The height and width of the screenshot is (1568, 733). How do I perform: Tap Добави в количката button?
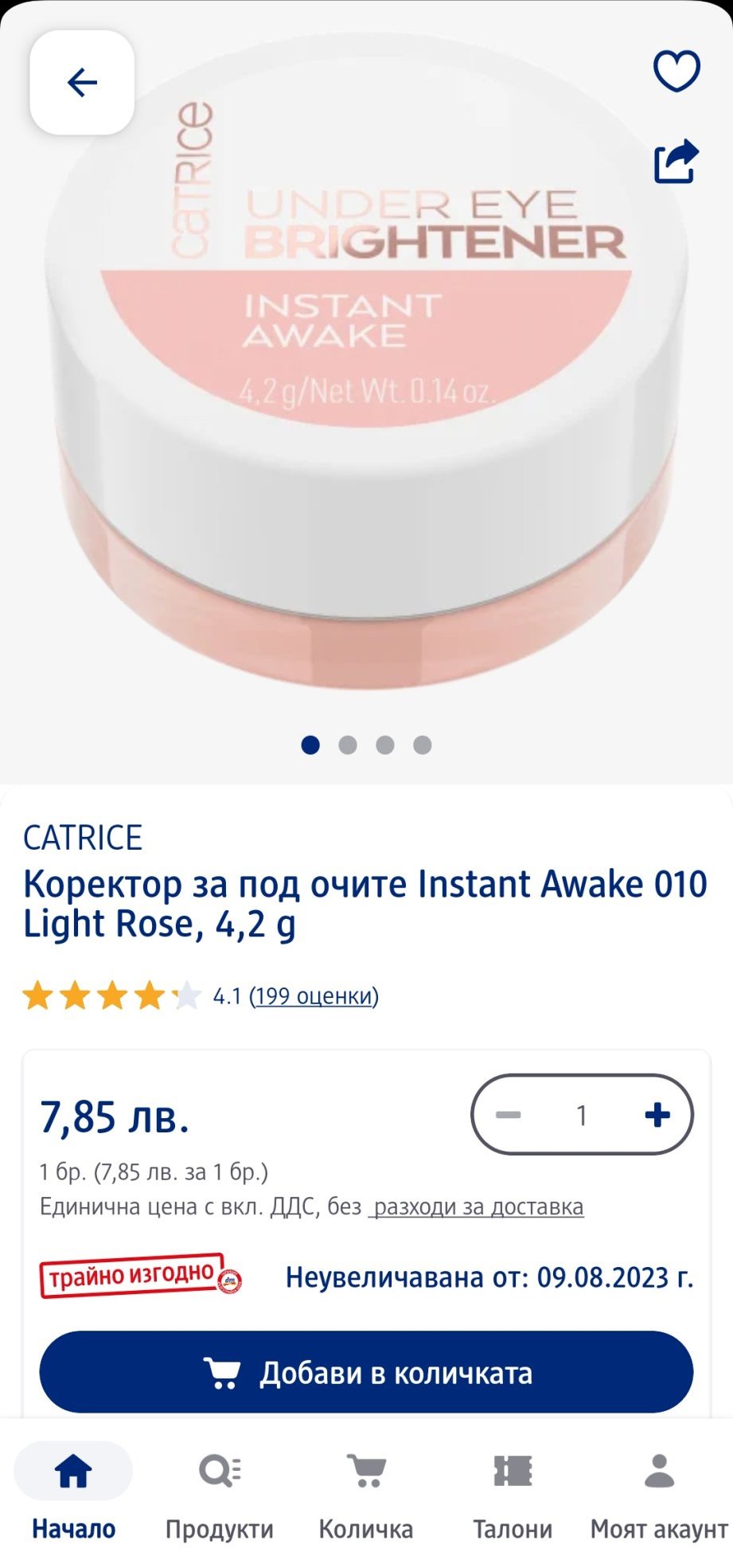(366, 1373)
